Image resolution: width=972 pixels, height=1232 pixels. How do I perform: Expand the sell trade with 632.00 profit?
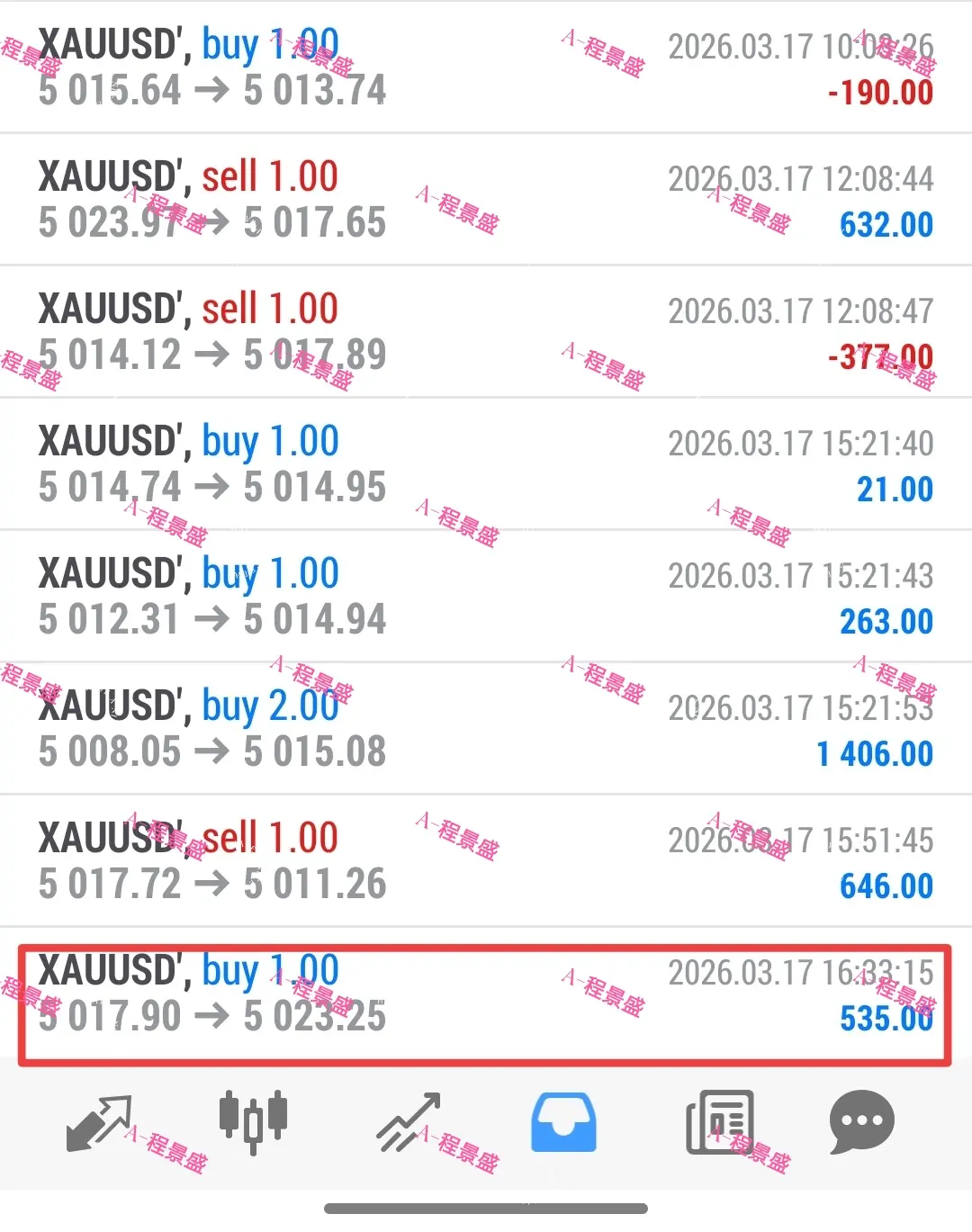(x=486, y=200)
